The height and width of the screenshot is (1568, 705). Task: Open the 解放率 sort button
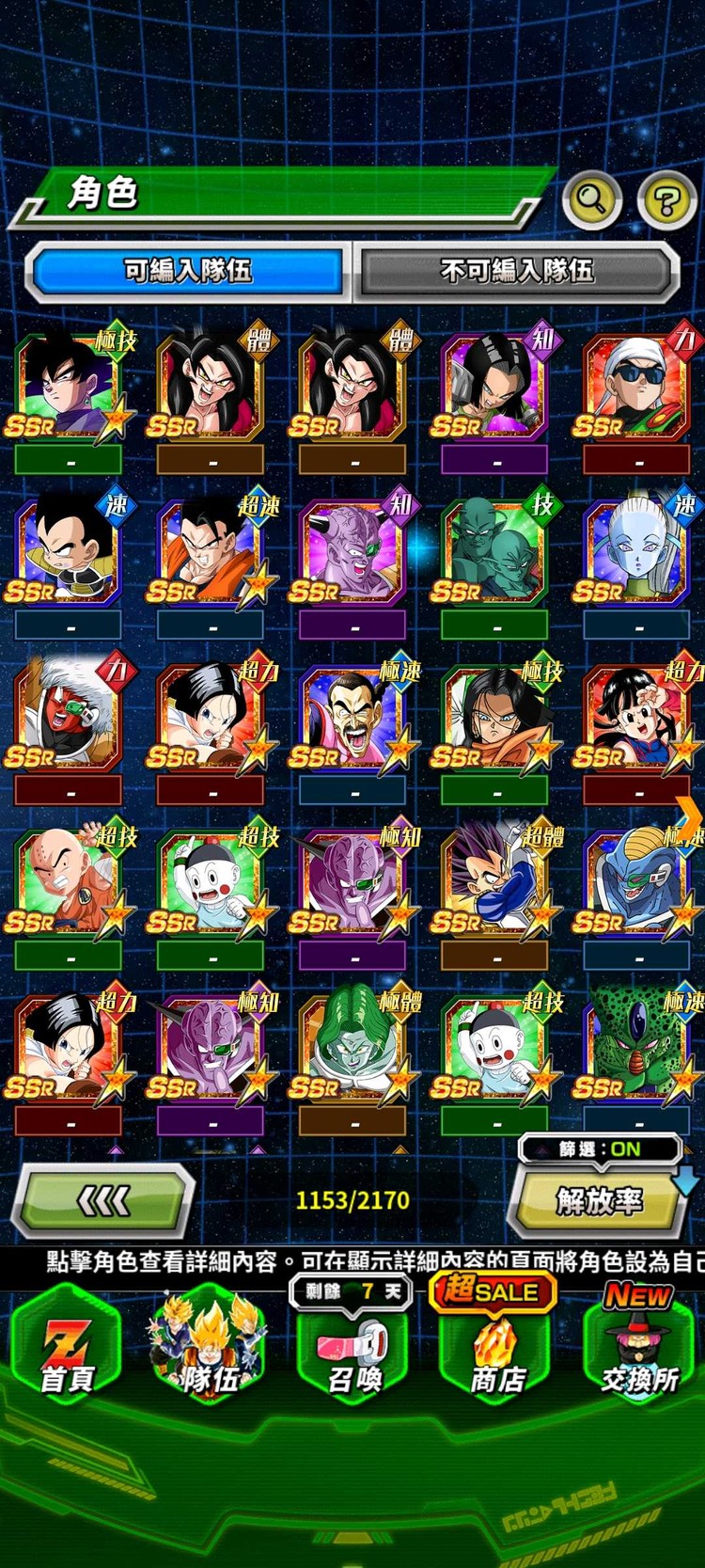click(x=599, y=1201)
